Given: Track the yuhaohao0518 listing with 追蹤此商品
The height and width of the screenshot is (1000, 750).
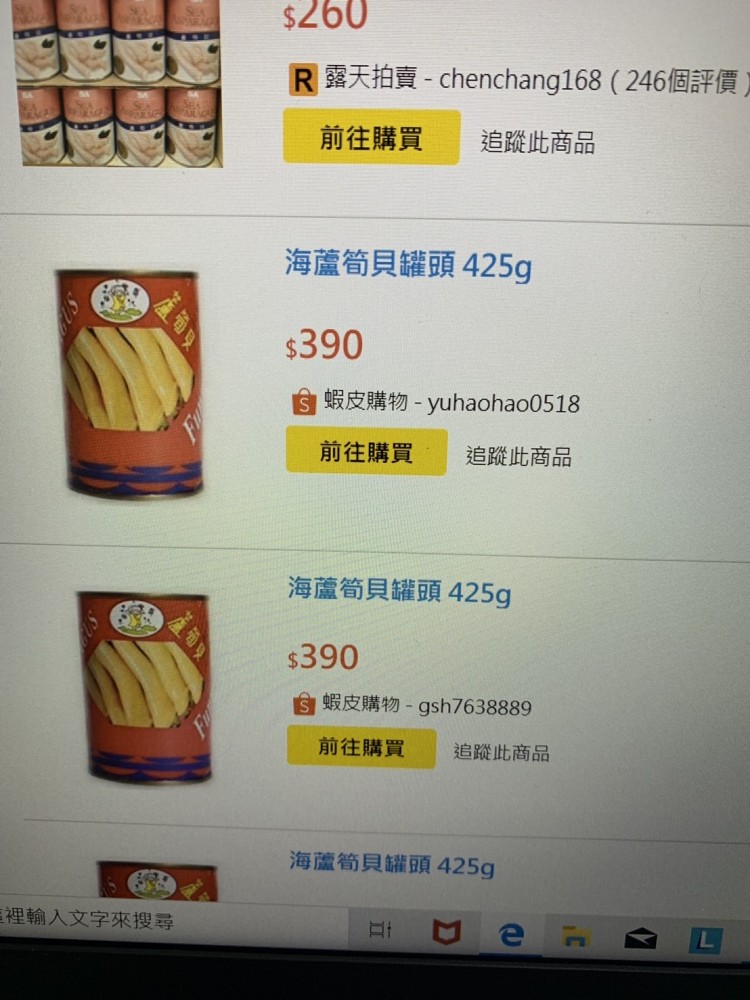Looking at the screenshot, I should (x=518, y=457).
